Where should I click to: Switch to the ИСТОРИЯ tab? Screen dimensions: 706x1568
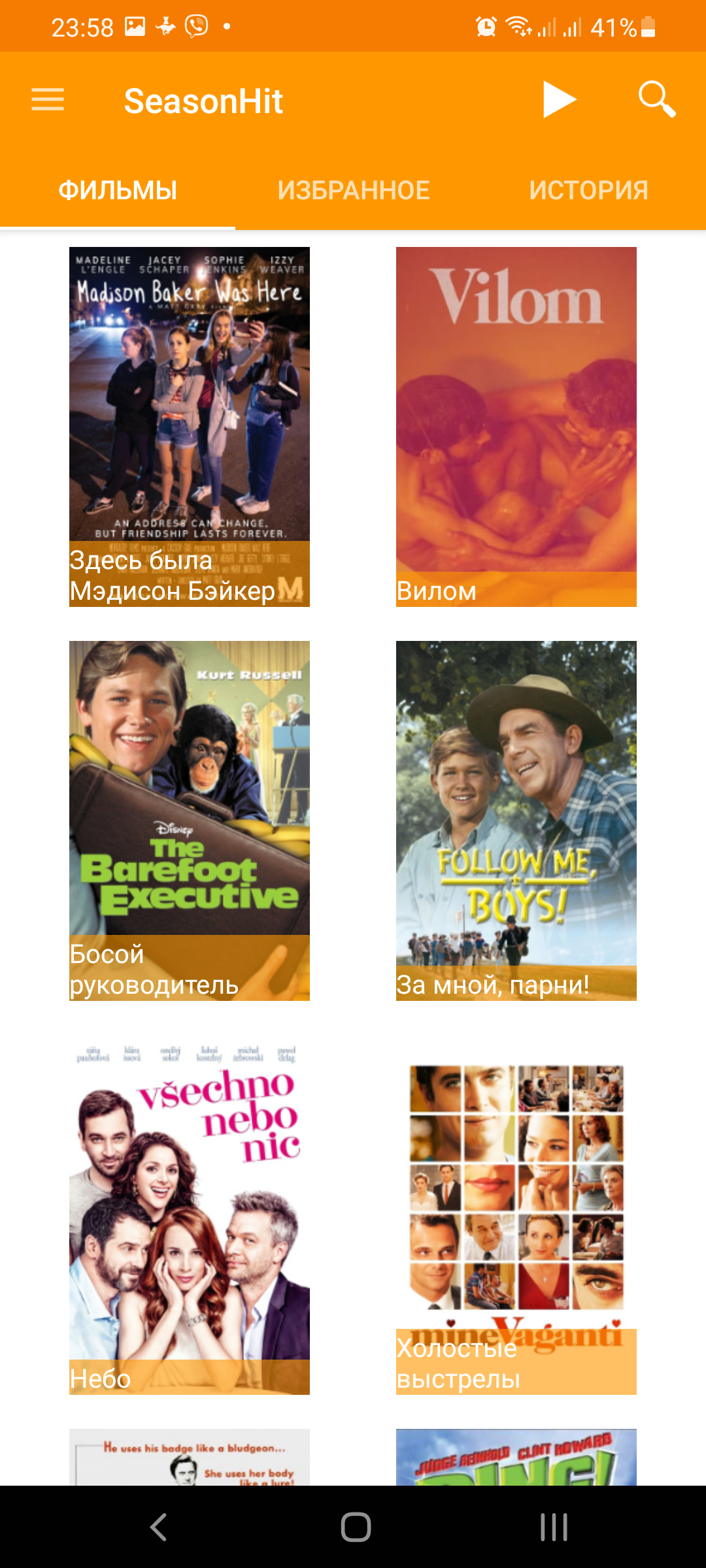[x=588, y=191]
